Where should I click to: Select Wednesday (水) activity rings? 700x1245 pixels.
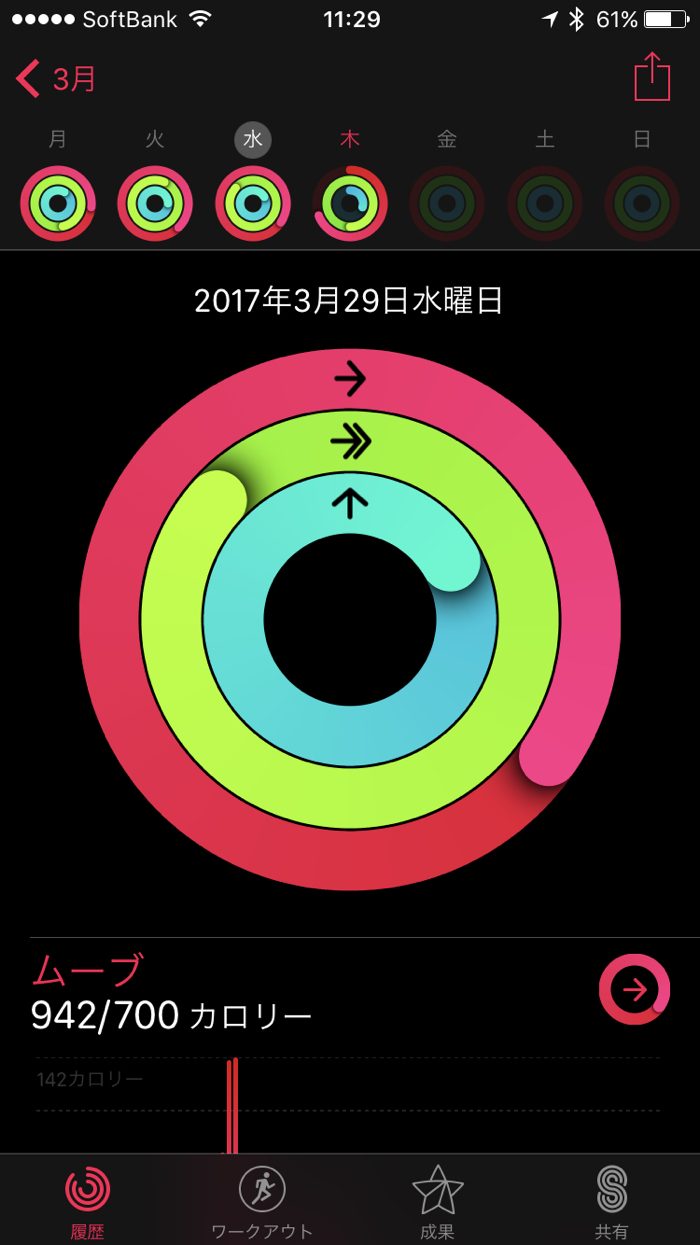(x=253, y=204)
